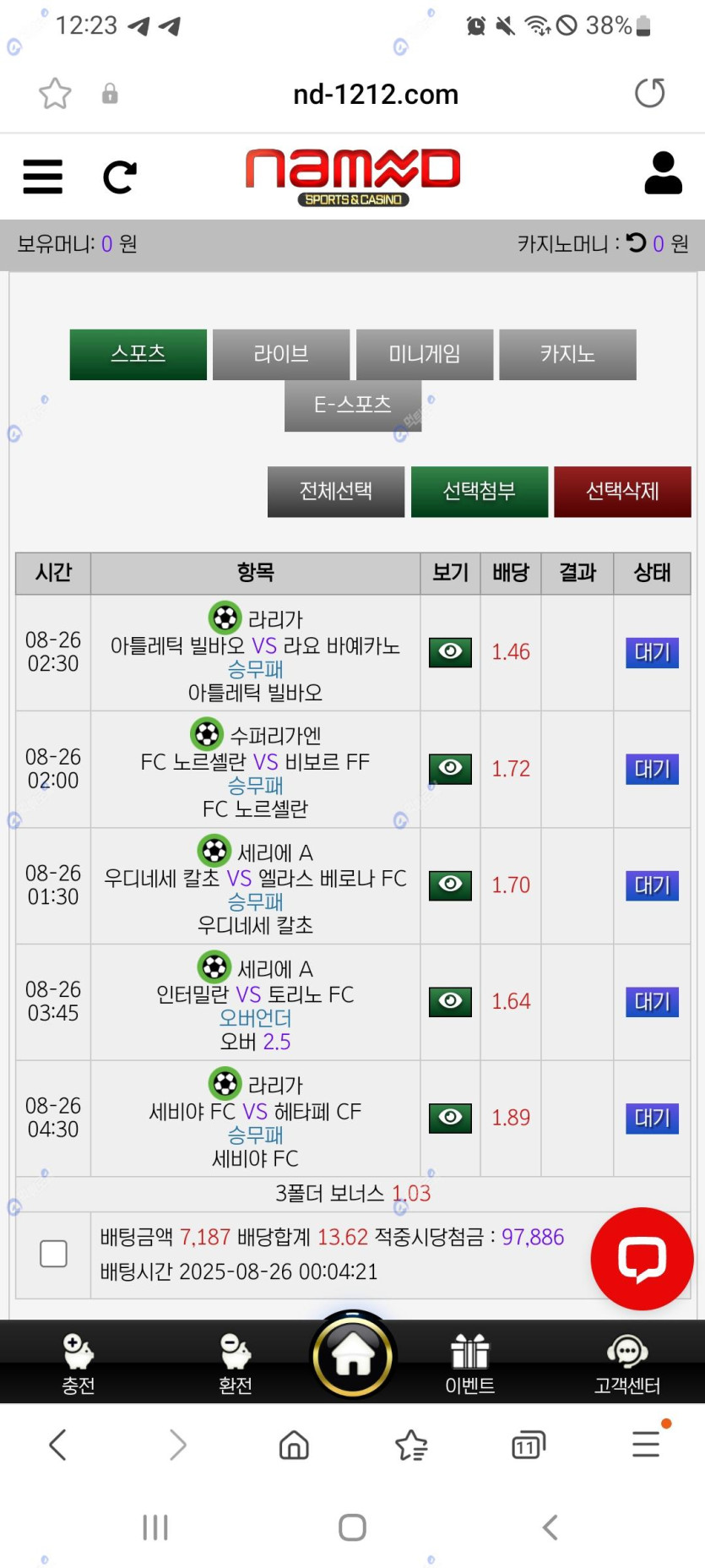This screenshot has height=1568, width=705.
Task: Open the hamburger menu
Action: [x=42, y=177]
